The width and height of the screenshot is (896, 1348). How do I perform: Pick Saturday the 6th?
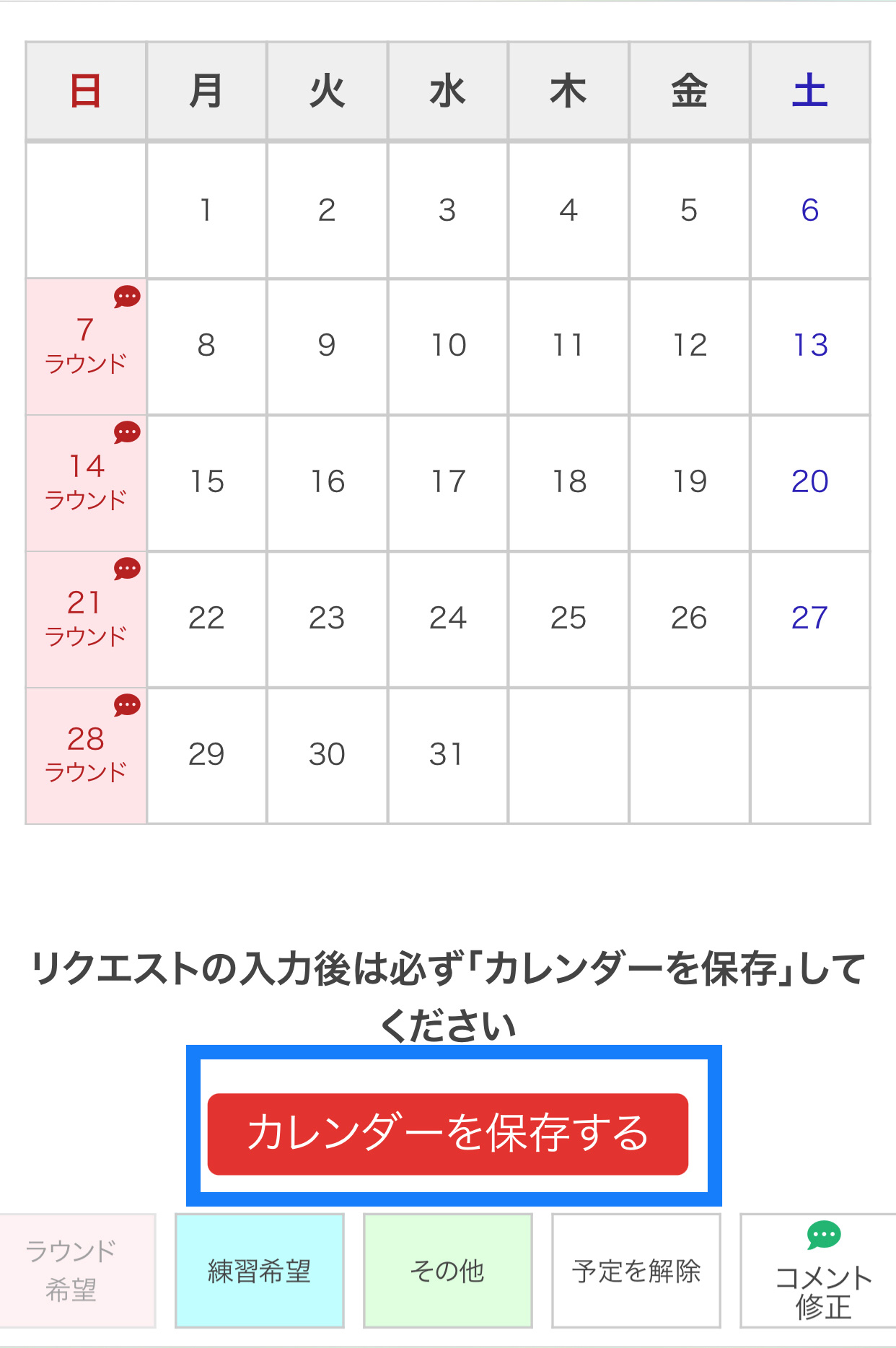click(809, 211)
